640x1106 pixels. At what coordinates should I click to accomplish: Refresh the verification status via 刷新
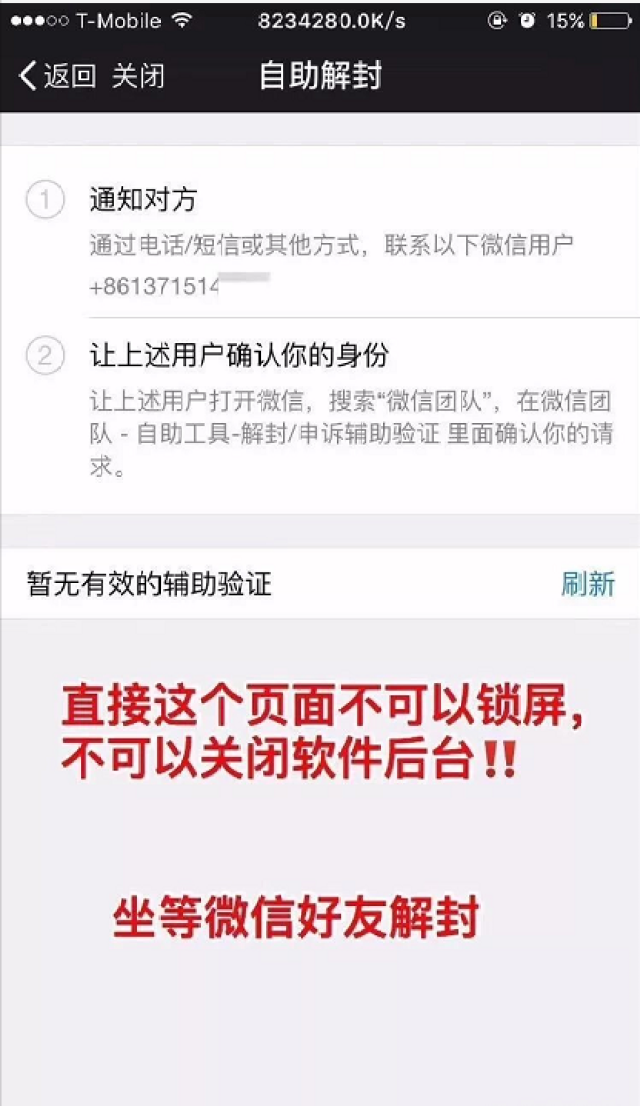(587, 584)
